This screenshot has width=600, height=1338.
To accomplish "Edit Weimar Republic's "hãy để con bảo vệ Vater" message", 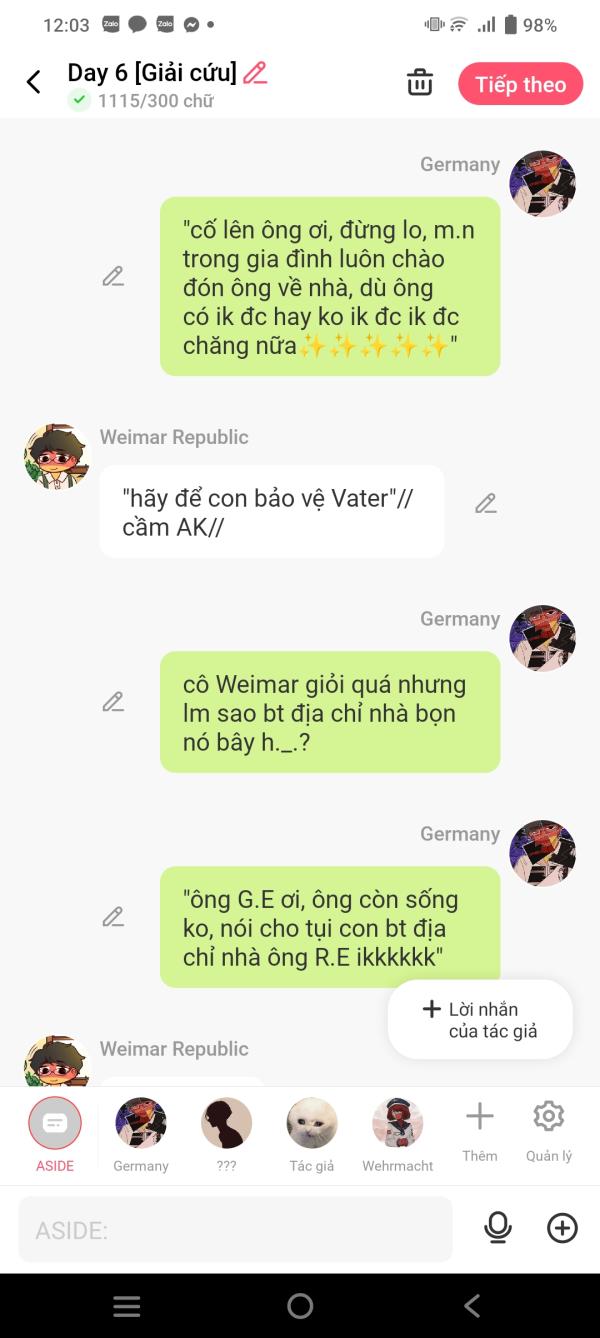I will (486, 504).
